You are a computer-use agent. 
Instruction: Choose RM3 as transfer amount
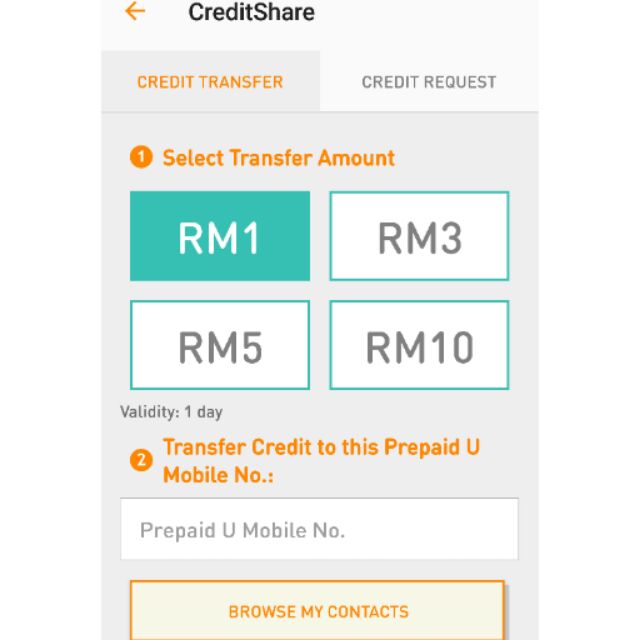coord(419,237)
